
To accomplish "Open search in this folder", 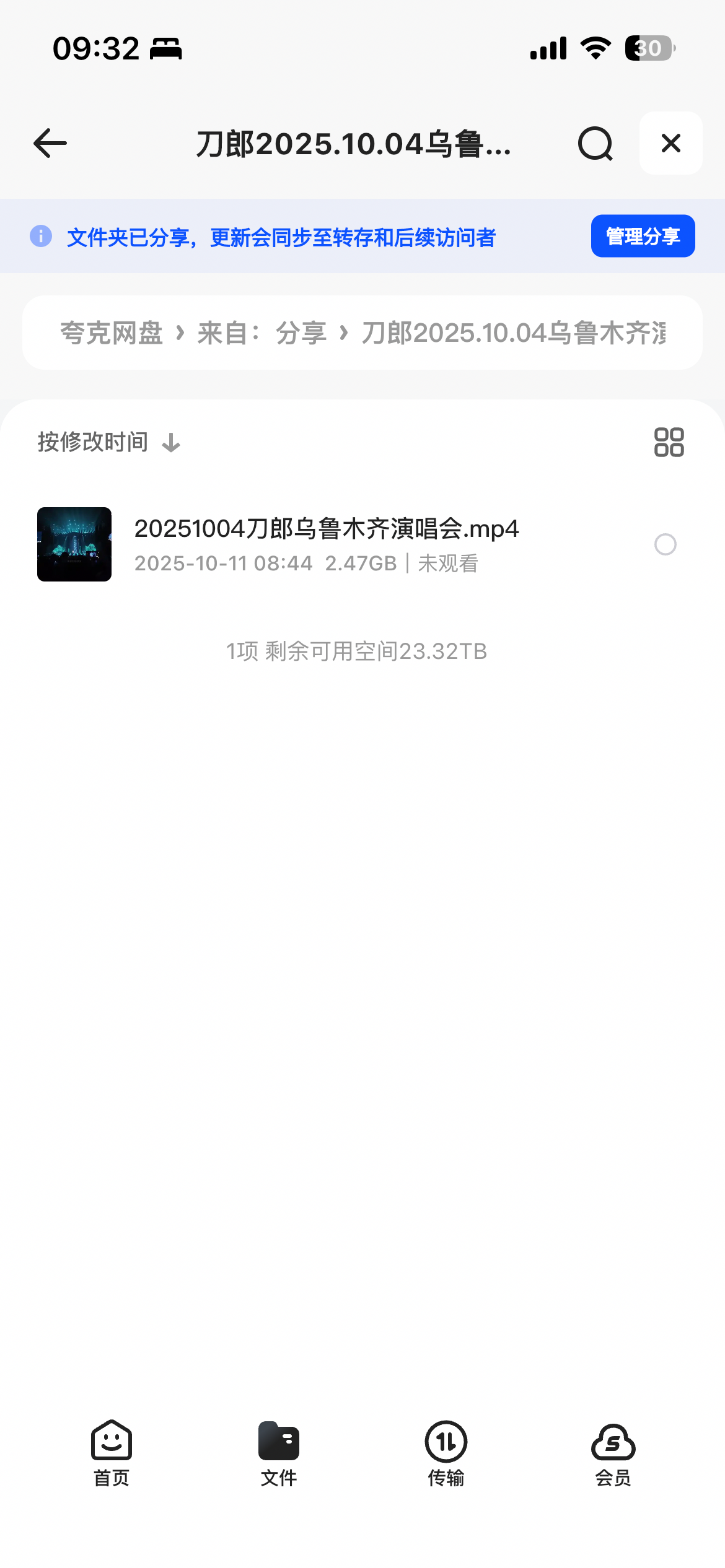I will [595, 144].
